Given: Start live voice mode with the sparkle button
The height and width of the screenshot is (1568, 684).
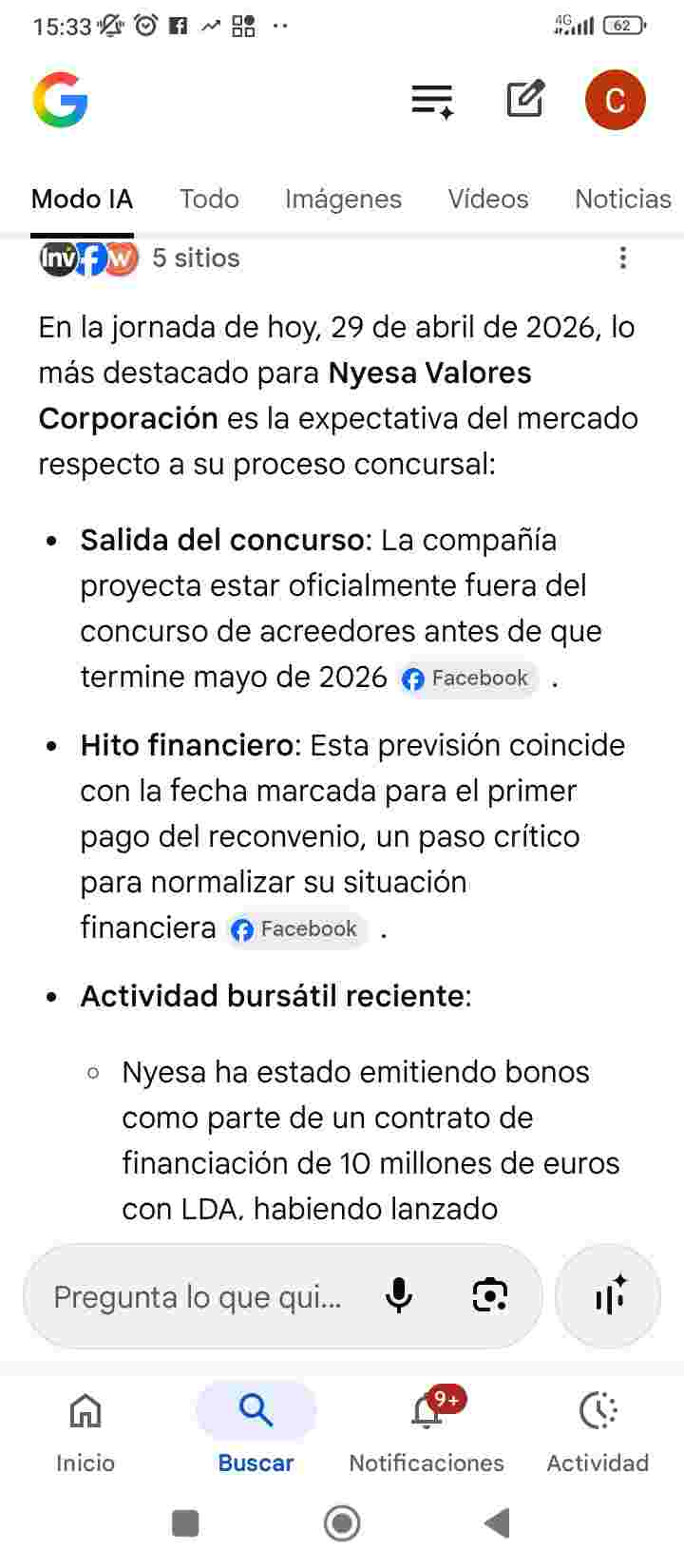Looking at the screenshot, I should [x=608, y=1296].
